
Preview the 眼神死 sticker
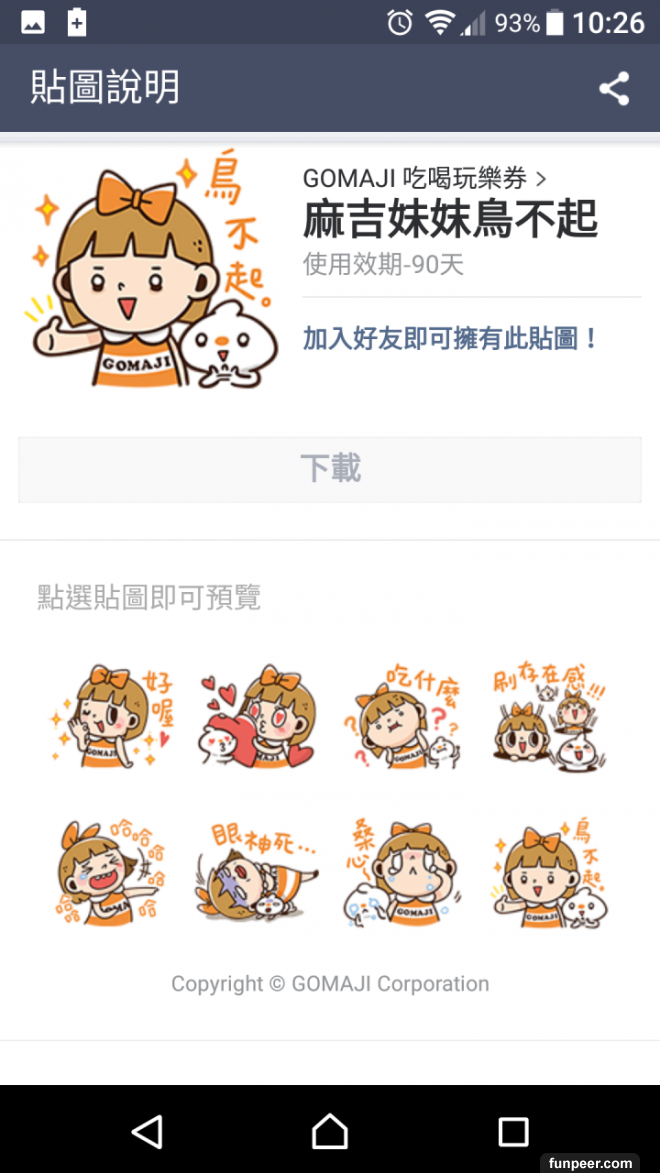click(x=257, y=870)
